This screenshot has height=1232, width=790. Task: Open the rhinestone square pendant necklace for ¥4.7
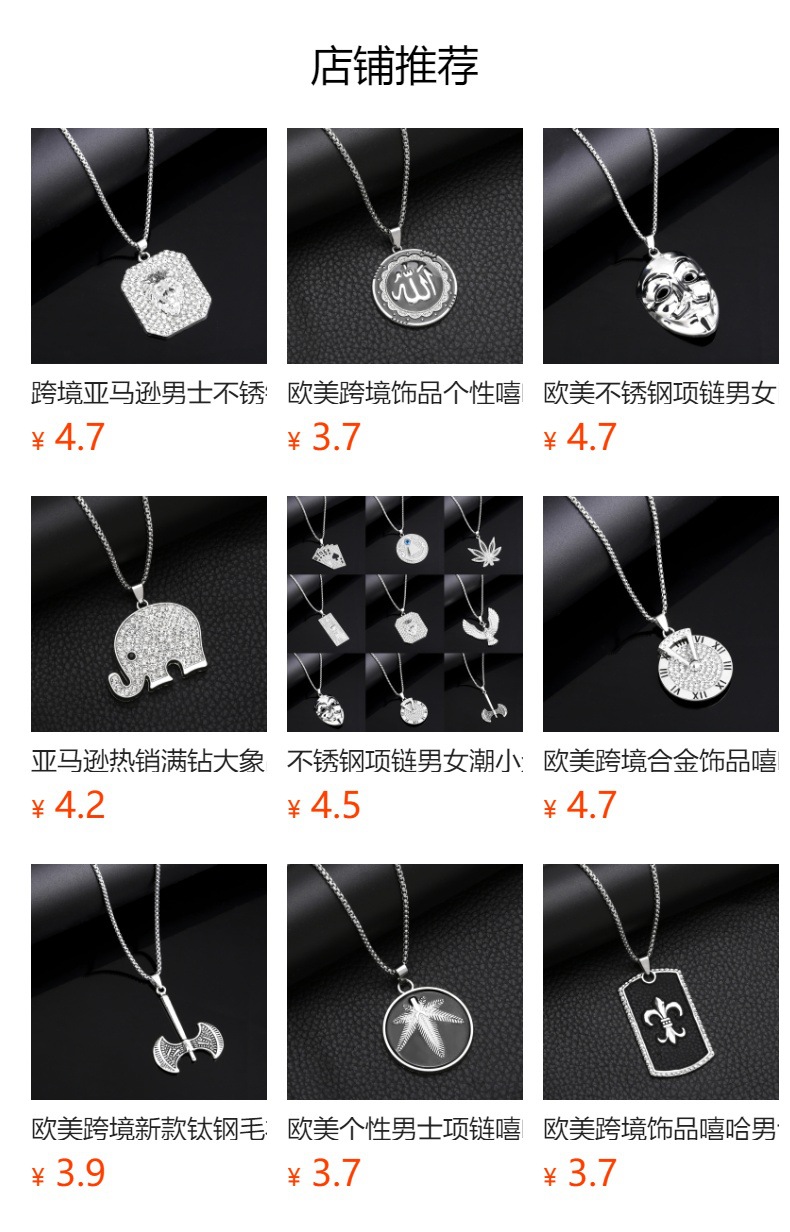pos(149,246)
